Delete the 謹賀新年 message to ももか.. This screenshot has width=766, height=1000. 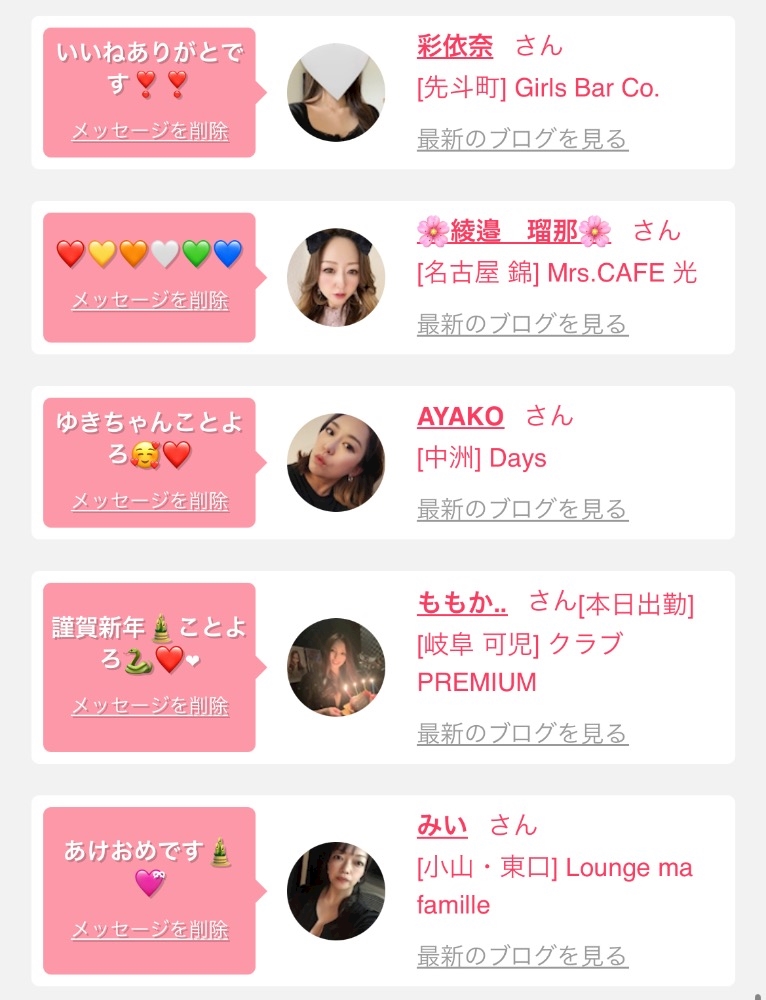[x=150, y=706]
